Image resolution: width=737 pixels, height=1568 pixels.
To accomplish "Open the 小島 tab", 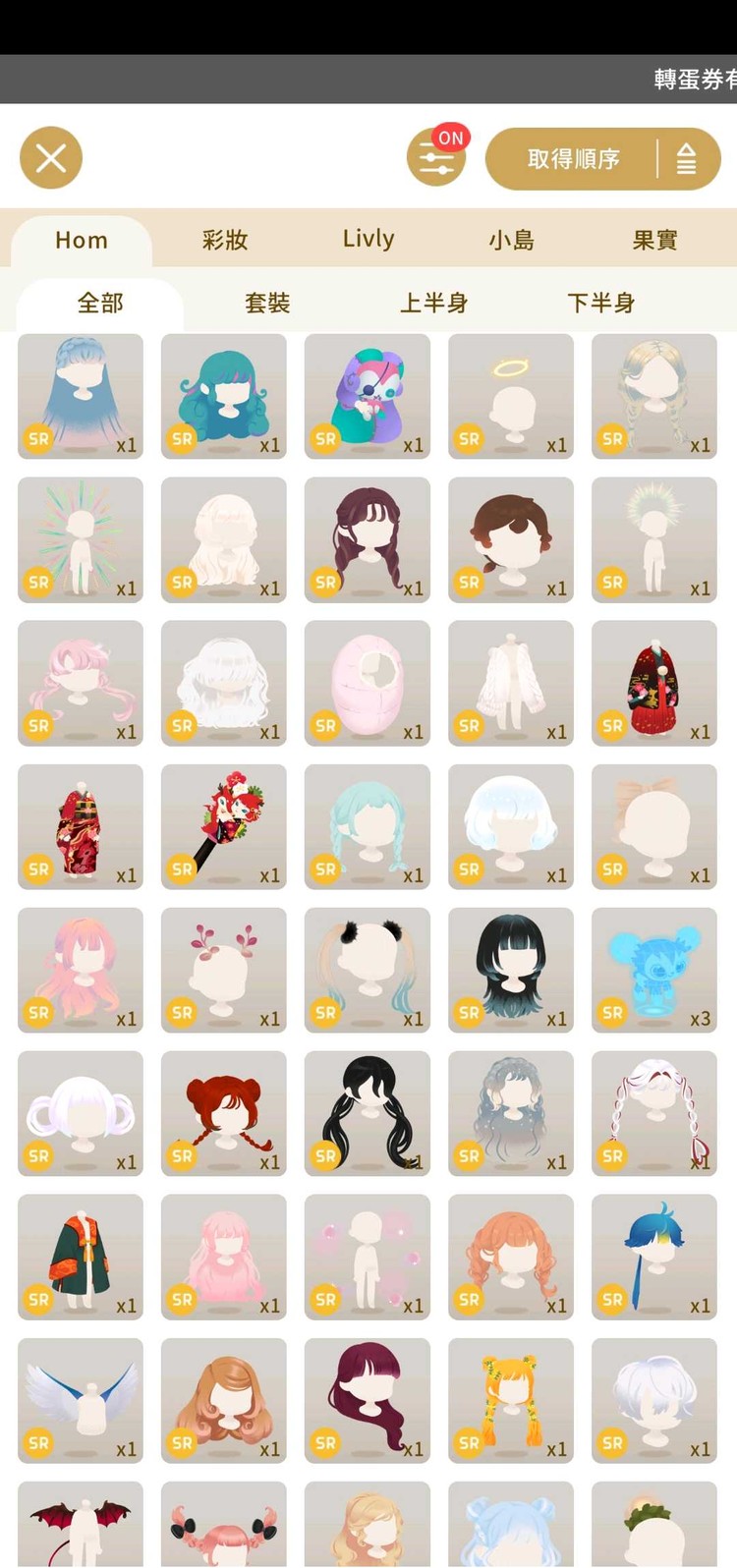I will tap(511, 240).
